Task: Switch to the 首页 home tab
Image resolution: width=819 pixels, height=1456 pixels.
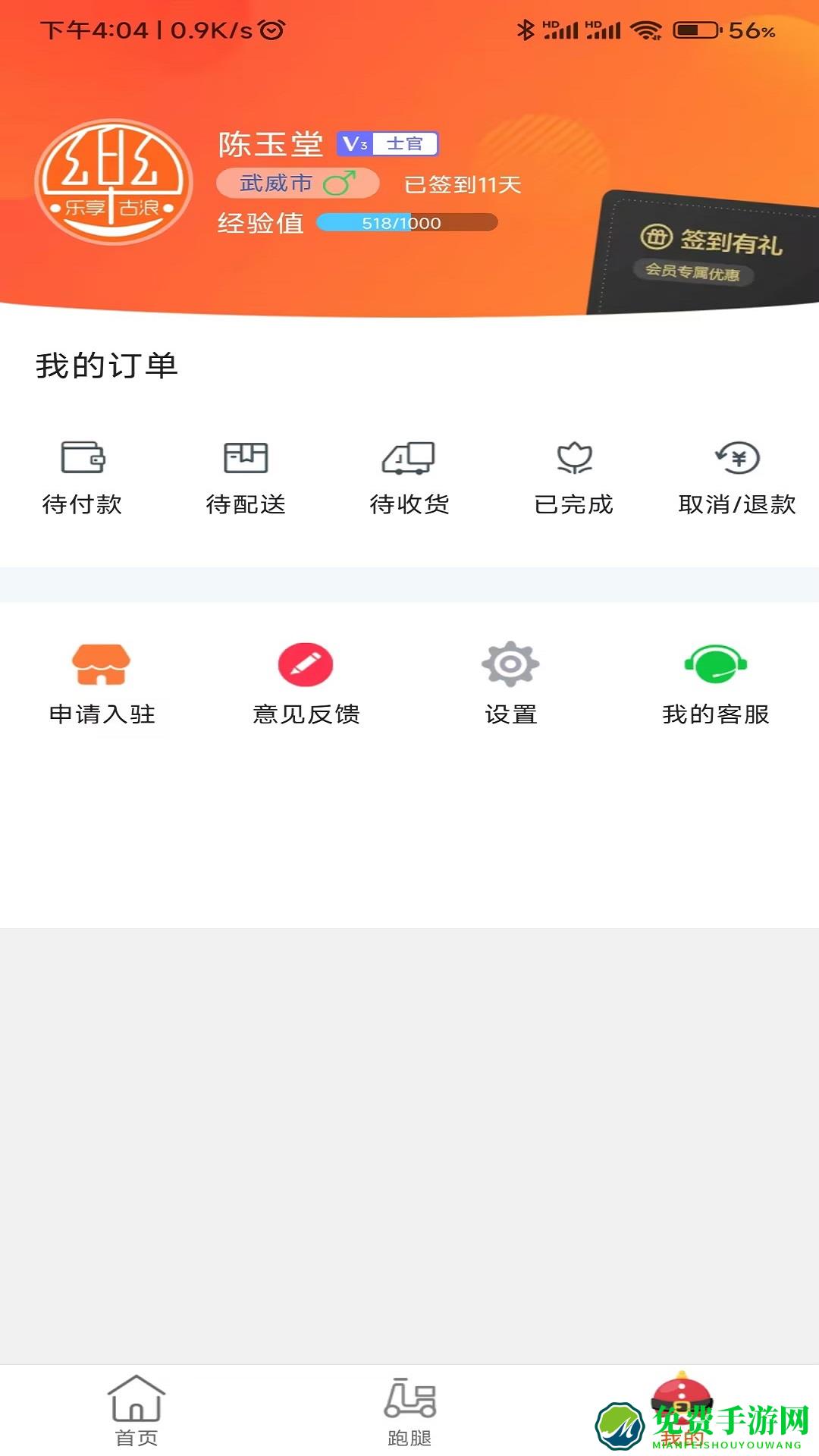Action: click(x=136, y=1410)
